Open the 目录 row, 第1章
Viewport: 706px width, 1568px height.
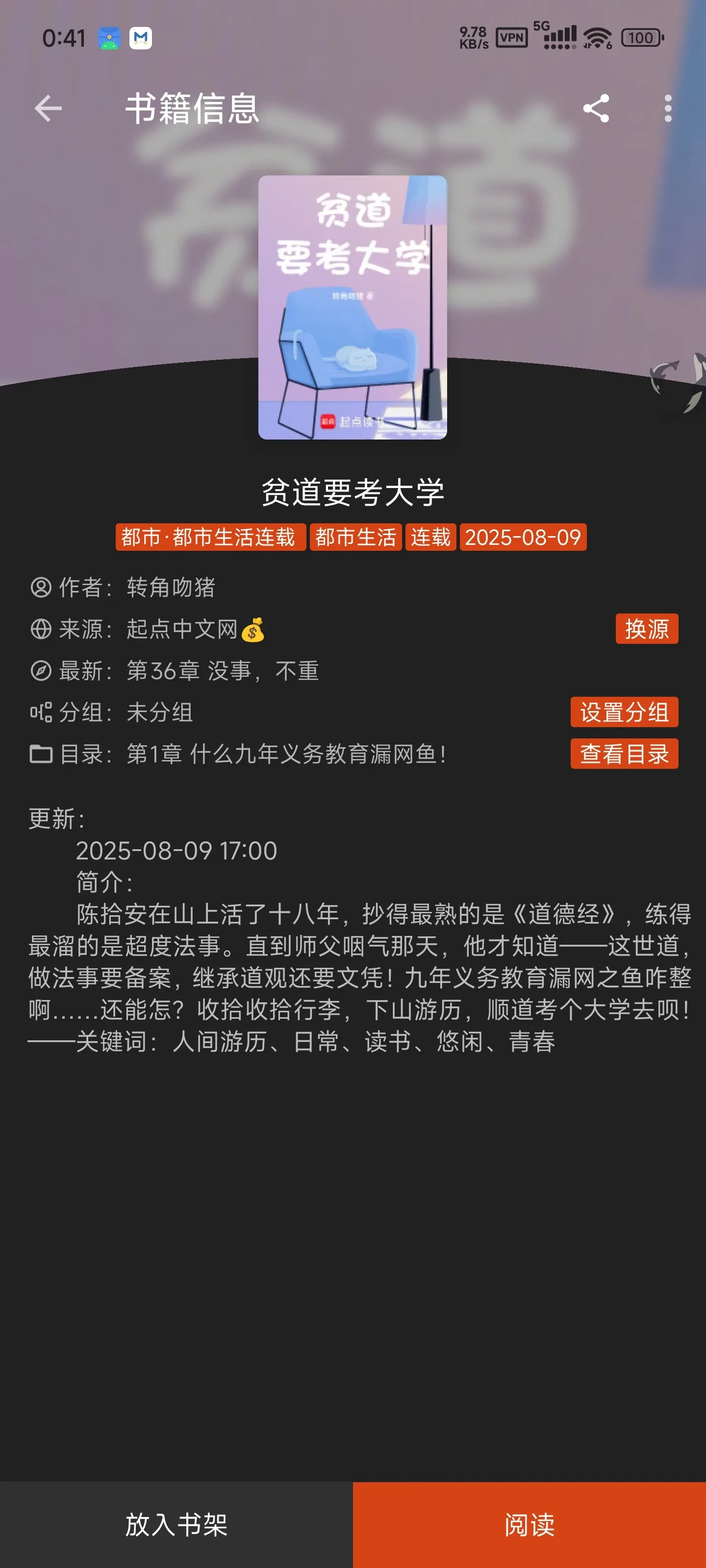pyautogui.click(x=286, y=755)
